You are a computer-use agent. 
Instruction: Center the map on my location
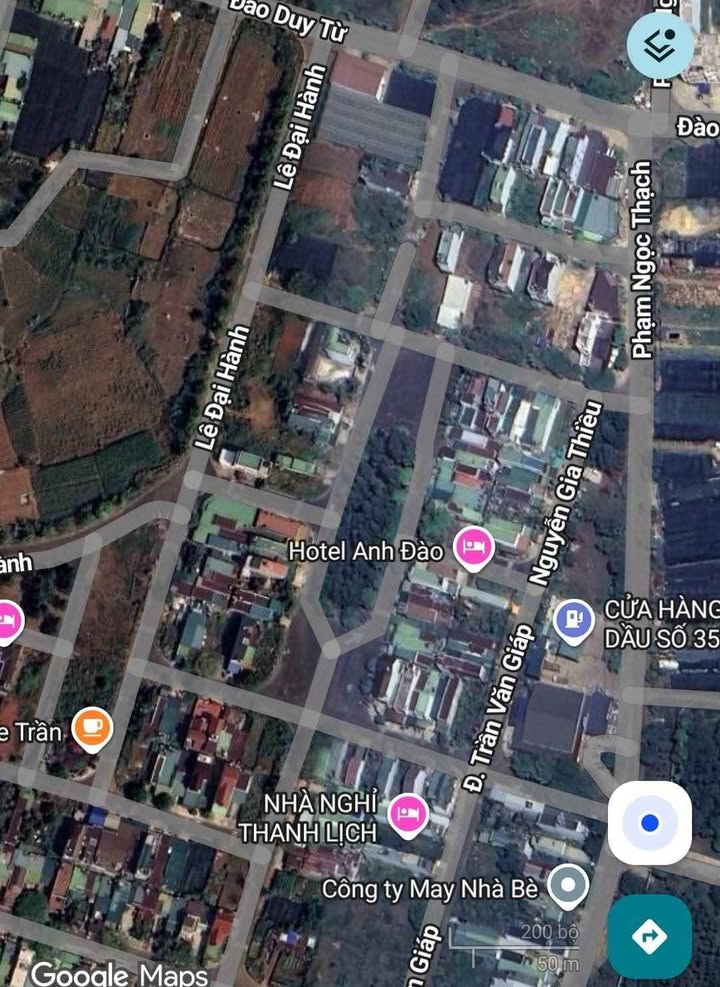point(650,823)
